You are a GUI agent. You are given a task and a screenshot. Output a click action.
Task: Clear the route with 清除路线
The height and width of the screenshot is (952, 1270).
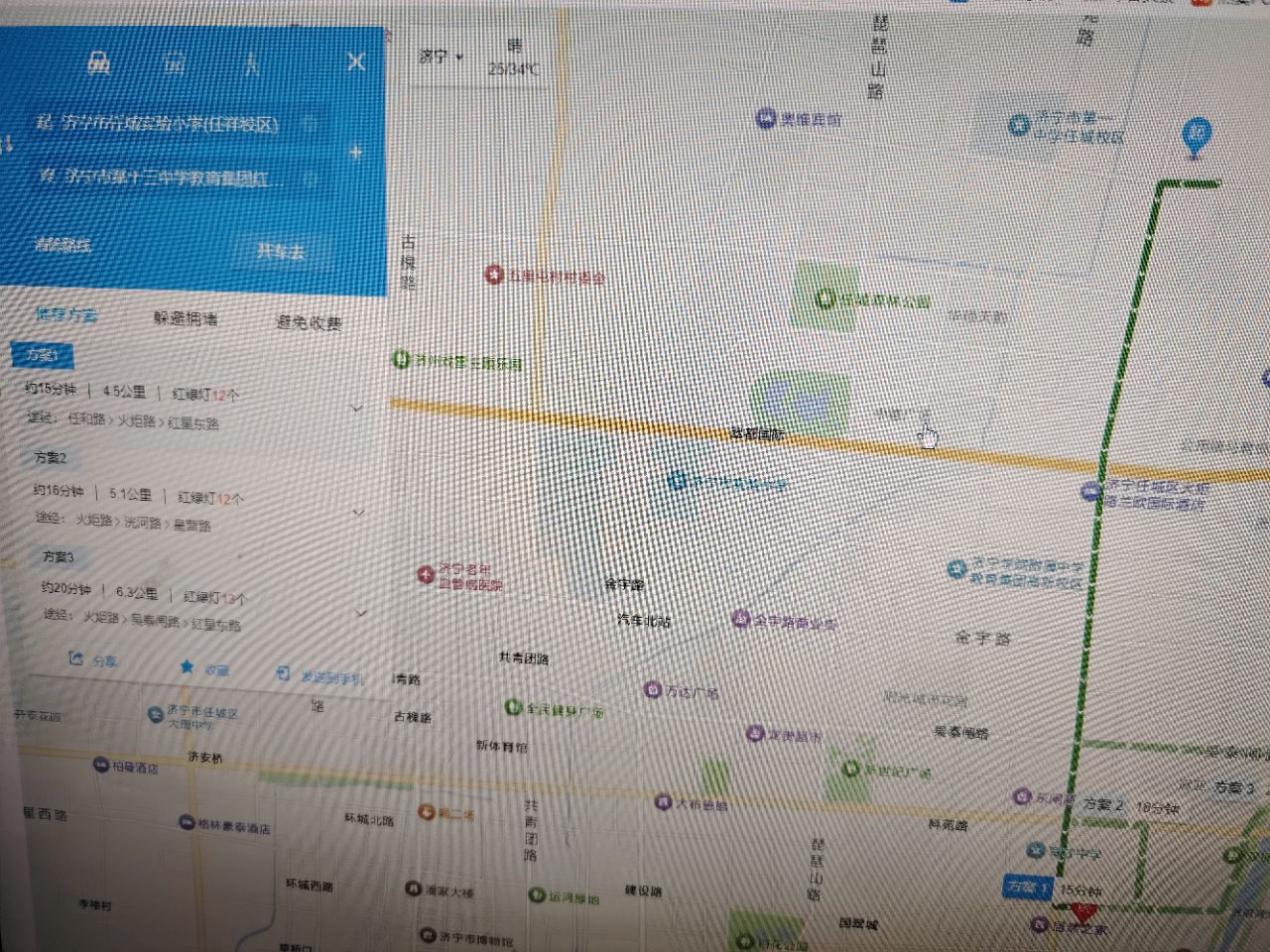pos(63,244)
